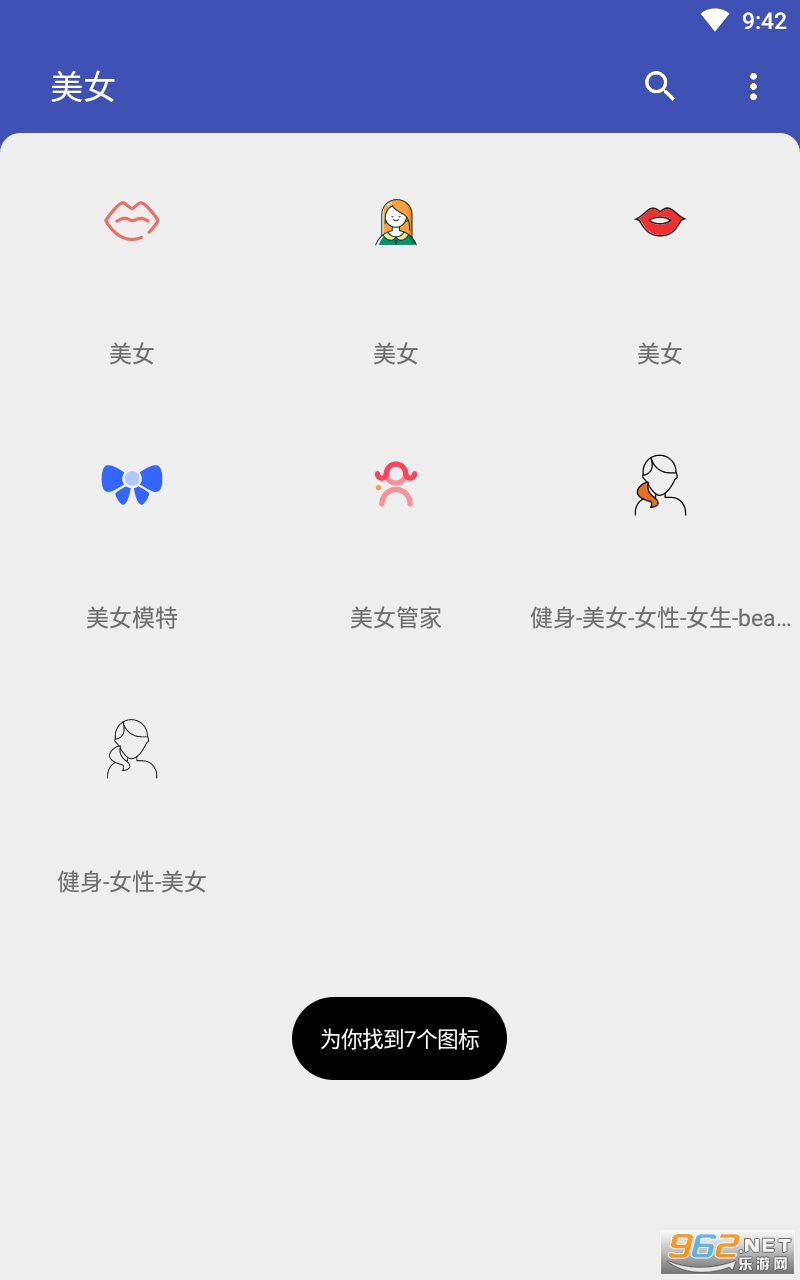This screenshot has width=800, height=1280.
Task: Open the 健身-美女-女性-女生 icon
Action: coord(660,485)
